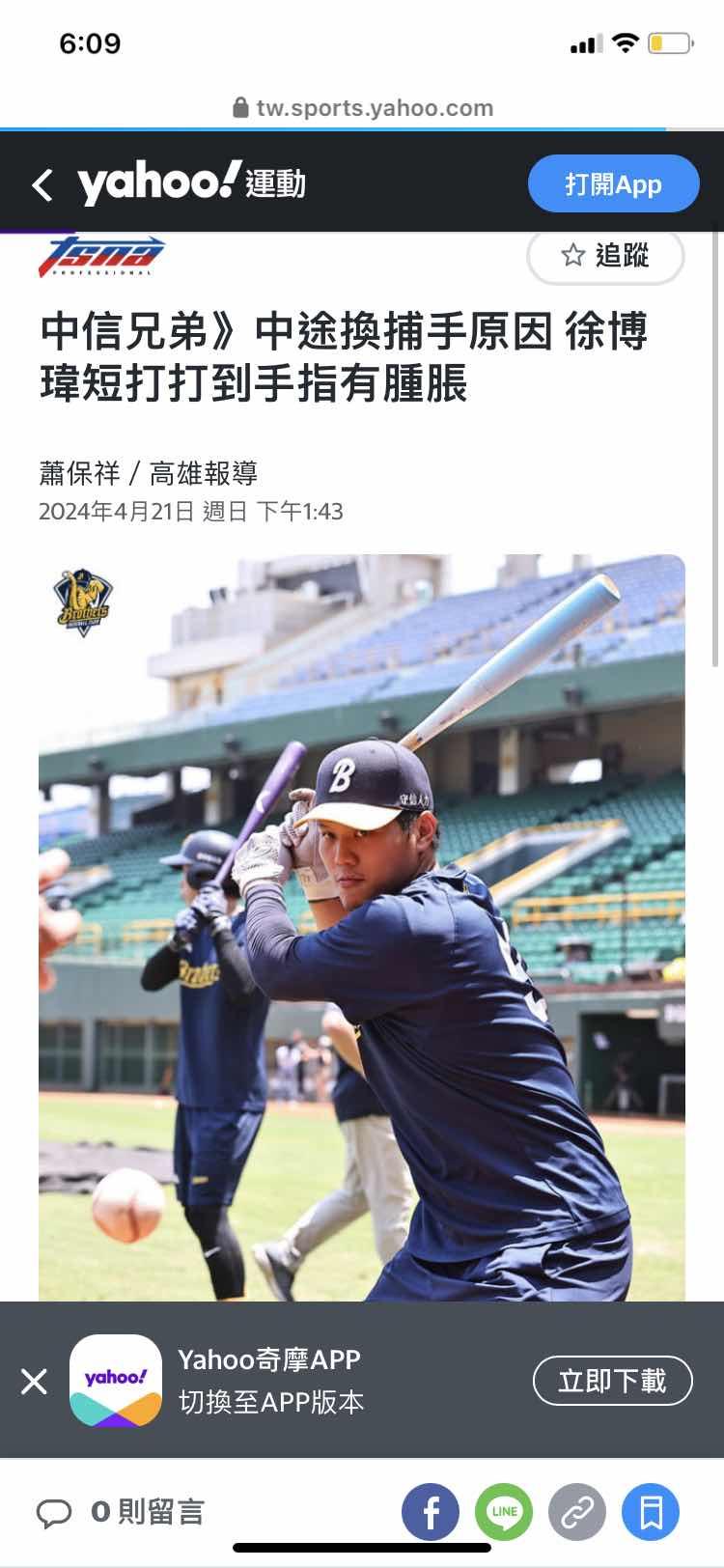Tap the tw.sports.yahoo.com address bar

[363, 107]
